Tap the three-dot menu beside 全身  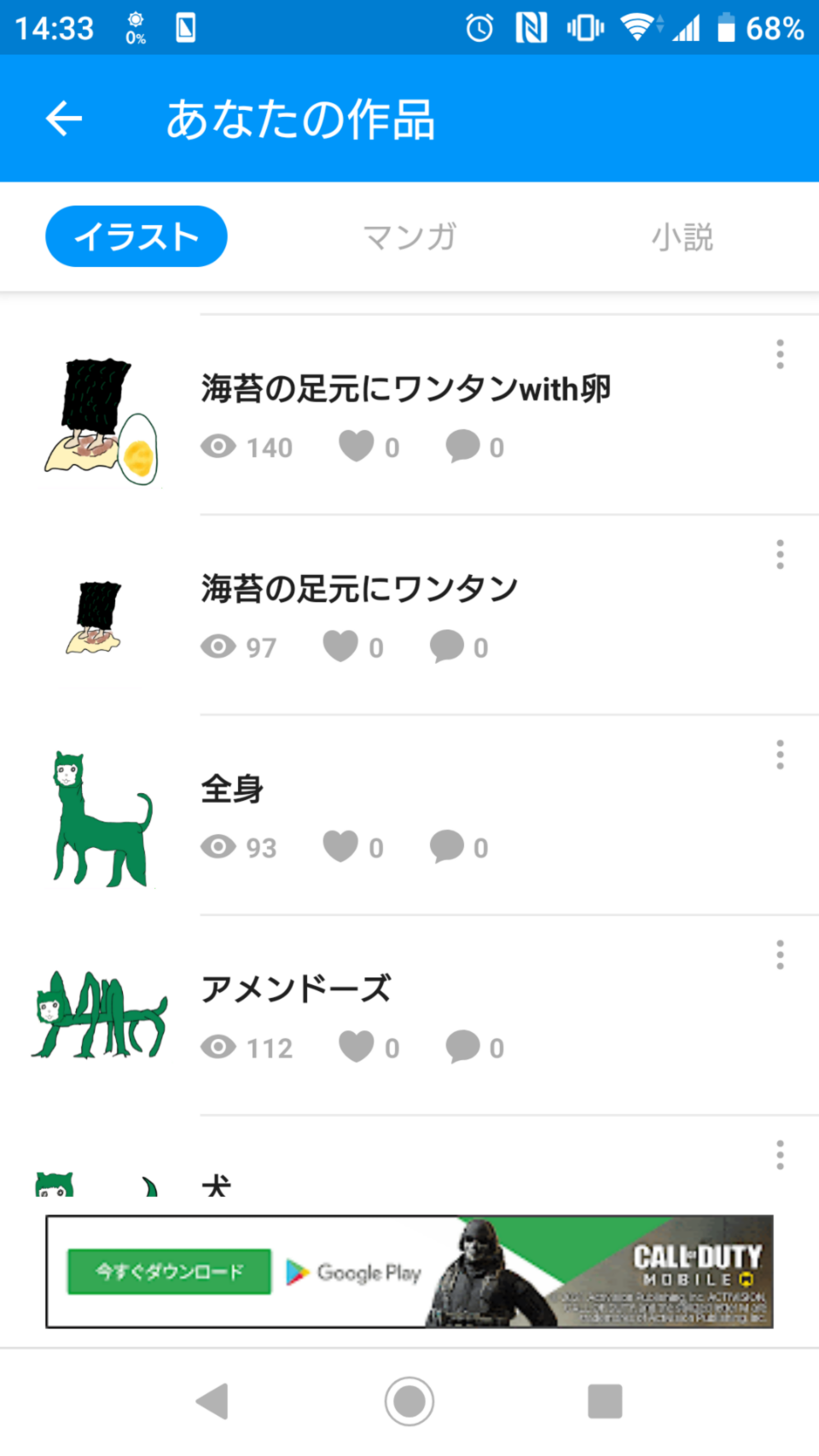pyautogui.click(x=780, y=755)
